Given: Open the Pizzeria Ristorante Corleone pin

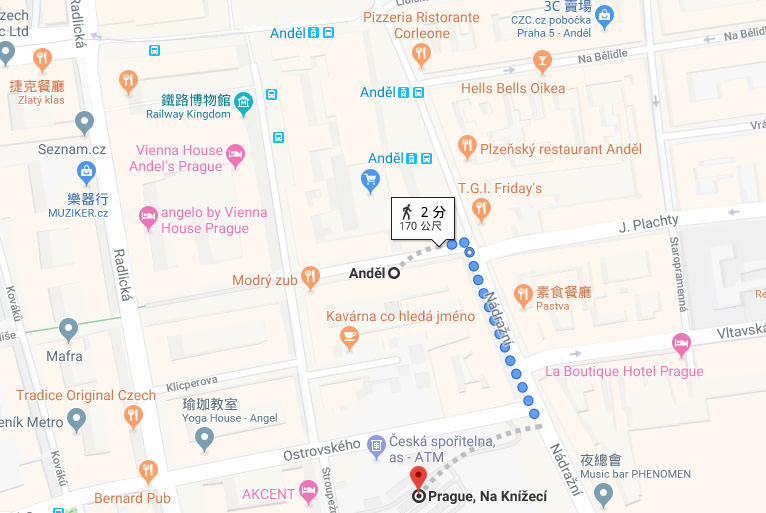Looking at the screenshot, I should 421,55.
